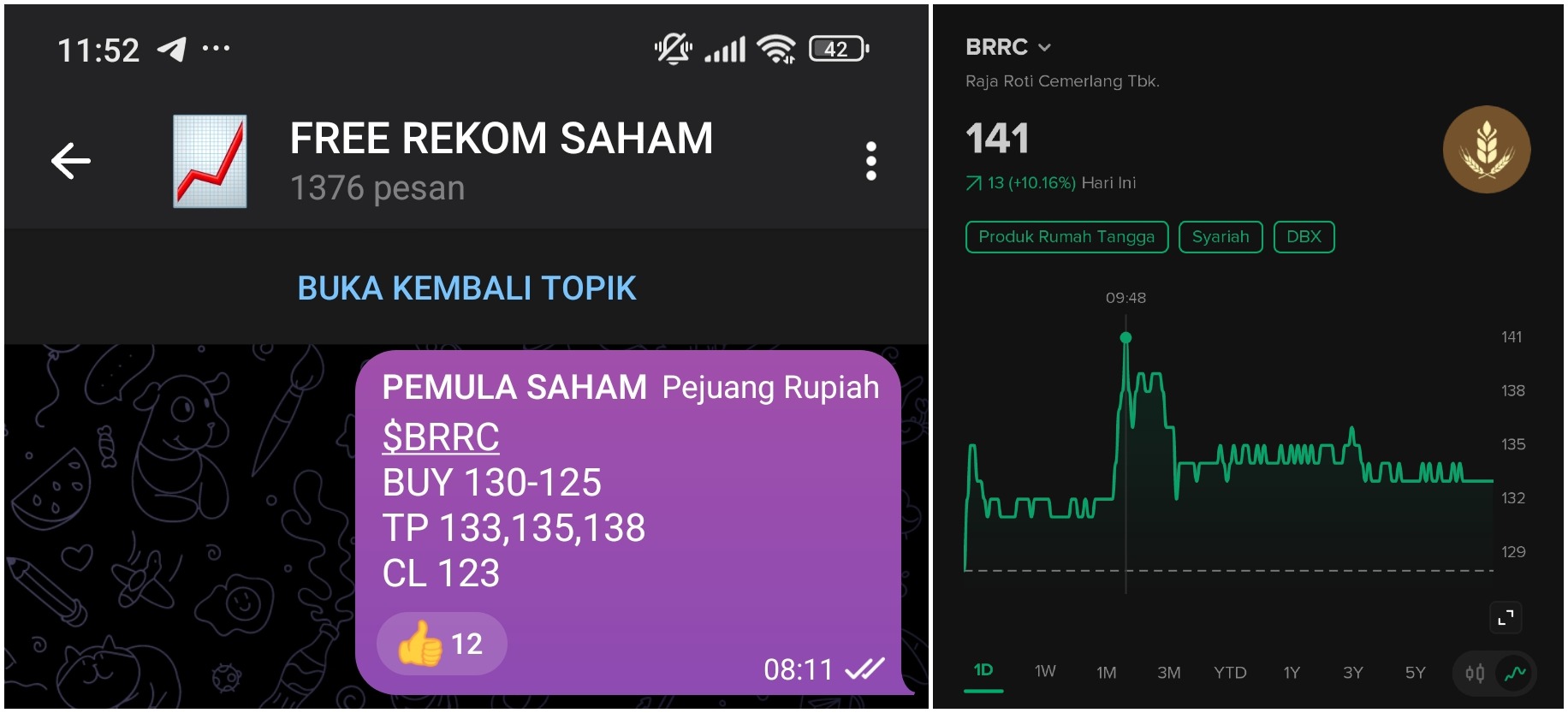Viewport: 1568px width, 713px height.
Task: Open FREE REKOM SAHAM topic info
Action: pyautogui.click(x=501, y=161)
